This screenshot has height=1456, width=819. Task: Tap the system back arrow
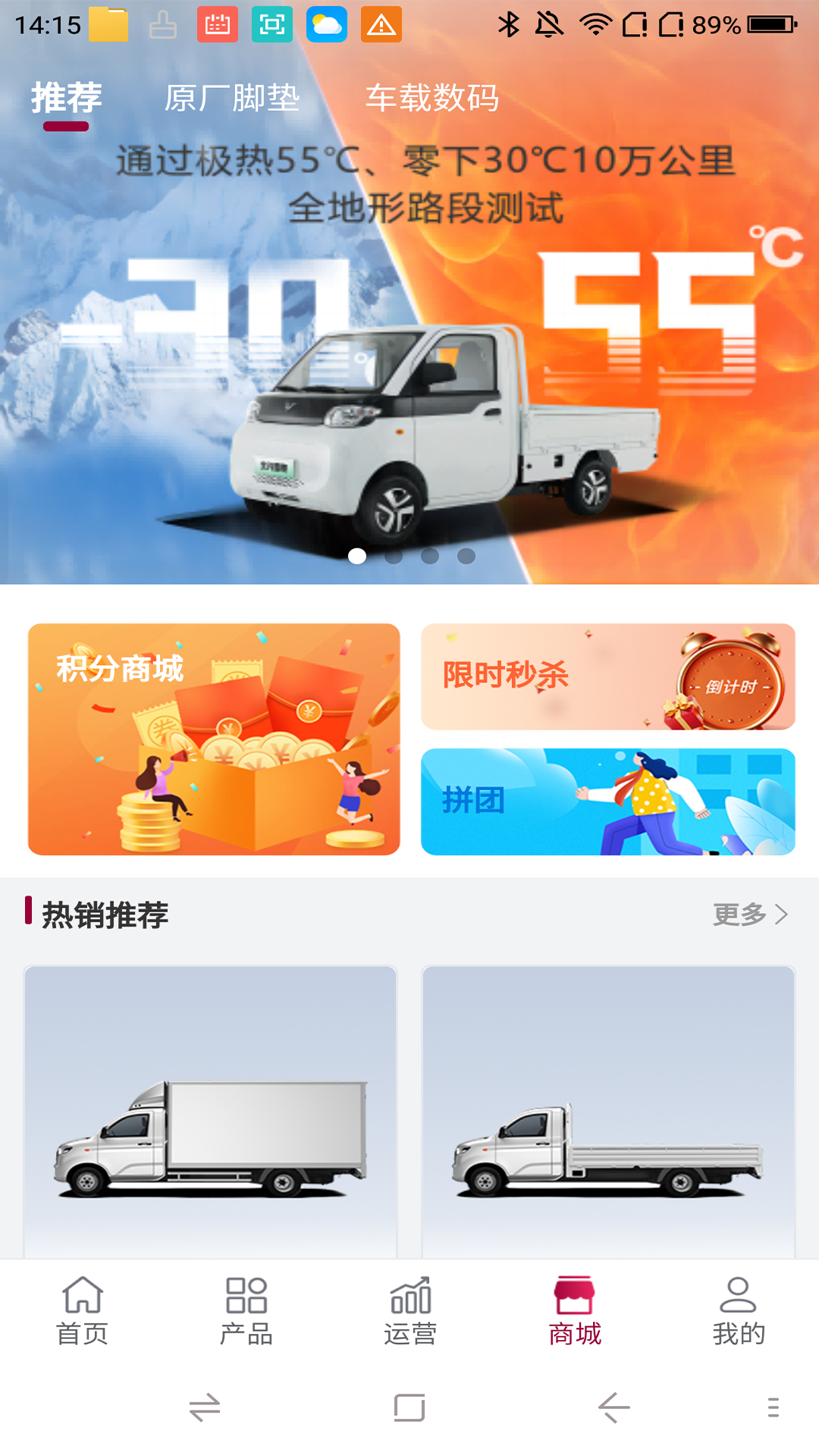(x=613, y=1408)
